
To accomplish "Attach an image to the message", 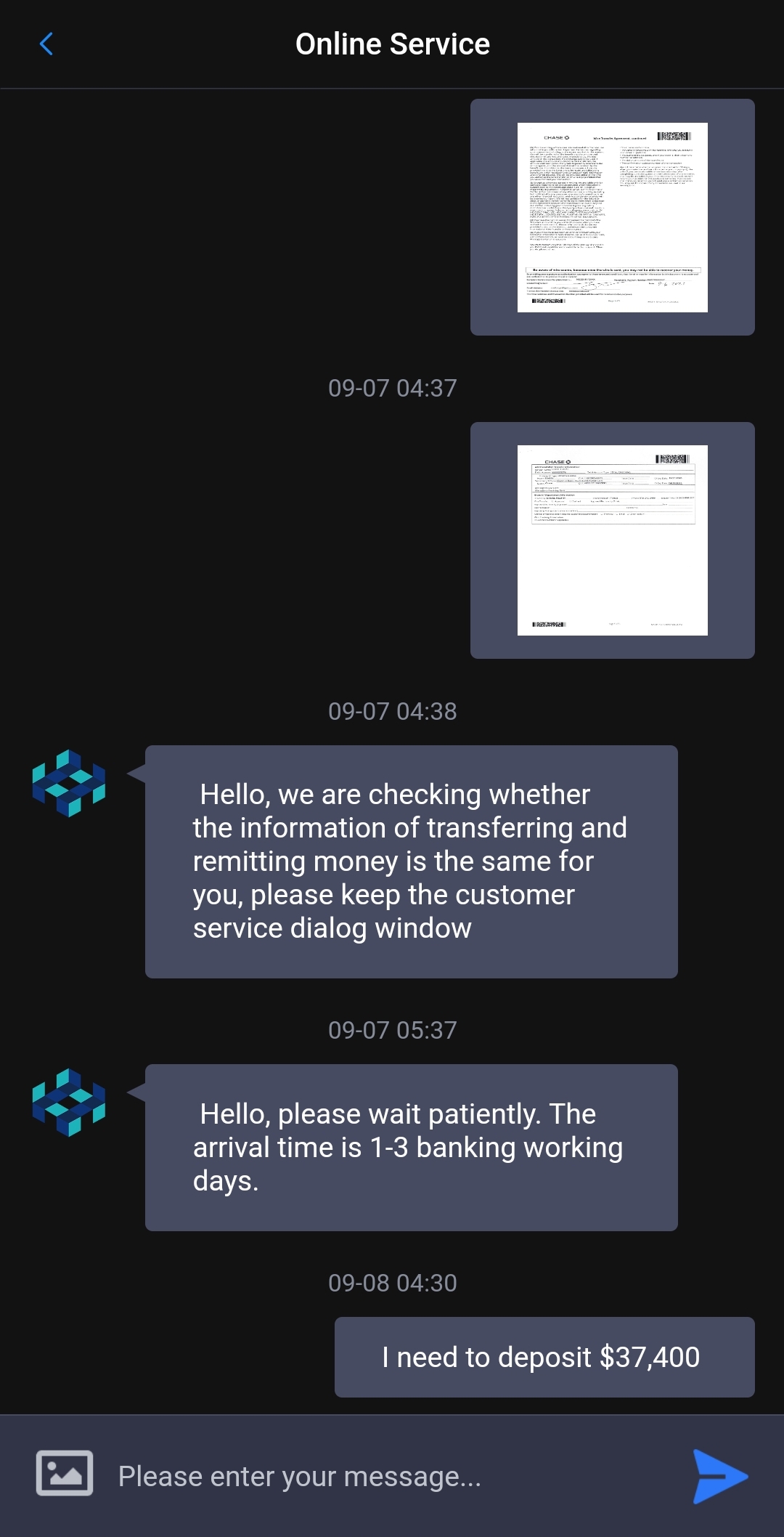I will pos(65,1474).
